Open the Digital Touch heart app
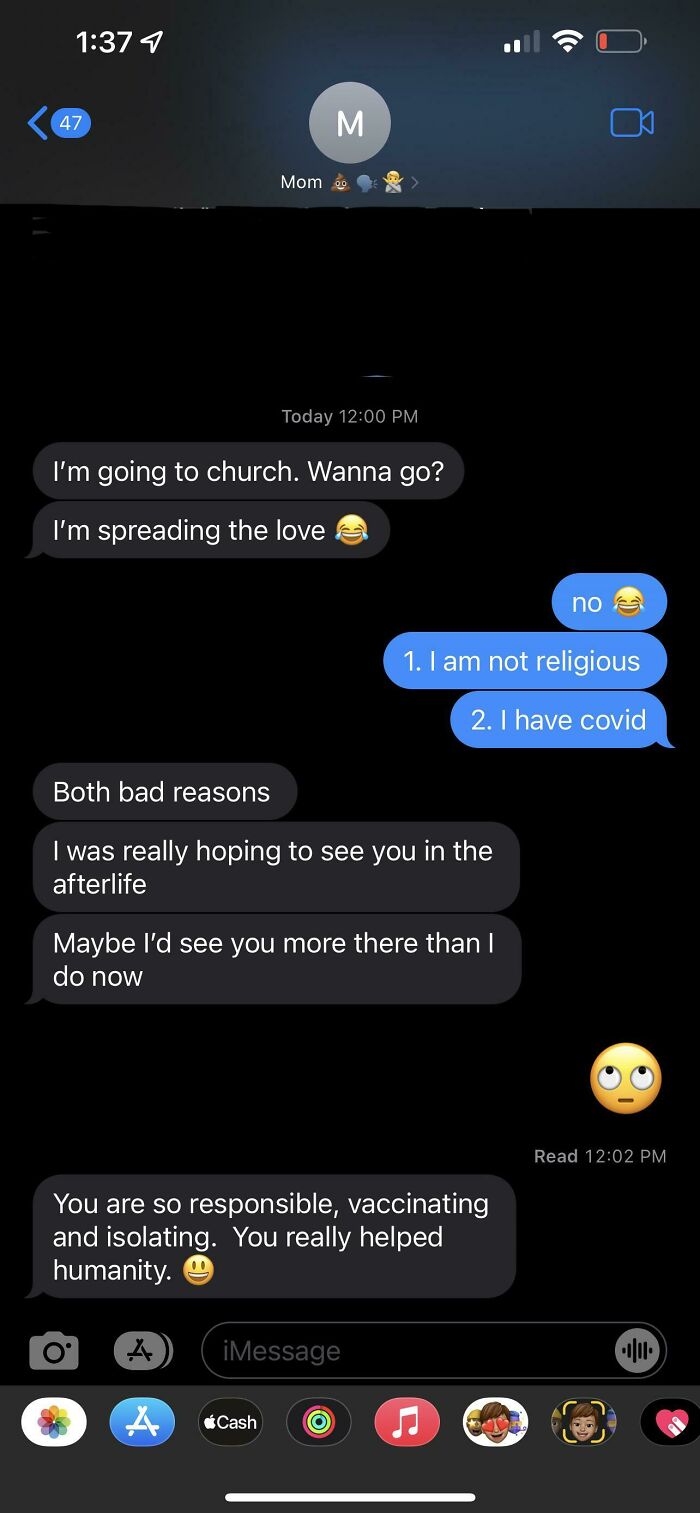This screenshot has height=1513, width=700. (672, 1422)
